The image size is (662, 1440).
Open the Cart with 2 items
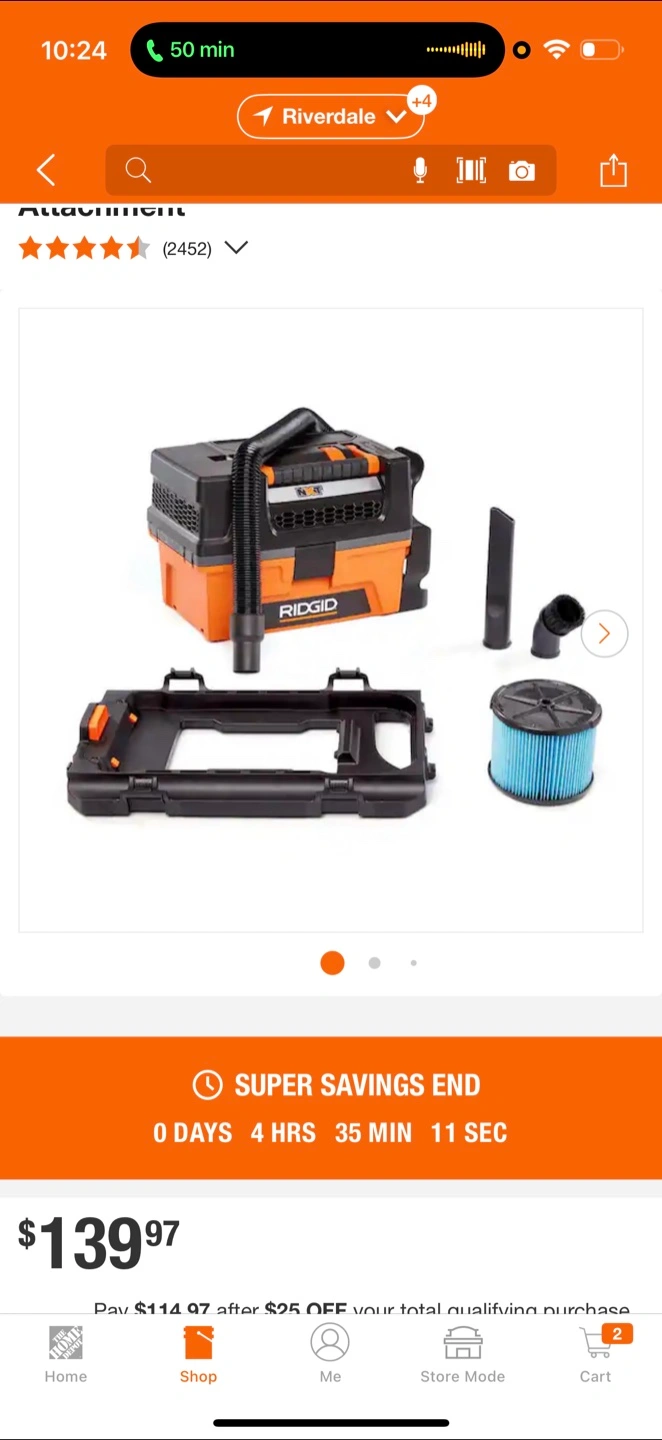[597, 1355]
